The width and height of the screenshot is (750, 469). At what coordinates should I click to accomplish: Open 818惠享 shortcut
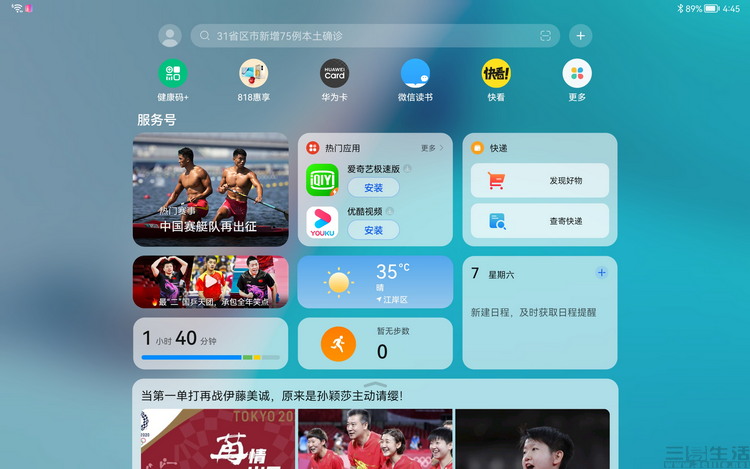(254, 74)
